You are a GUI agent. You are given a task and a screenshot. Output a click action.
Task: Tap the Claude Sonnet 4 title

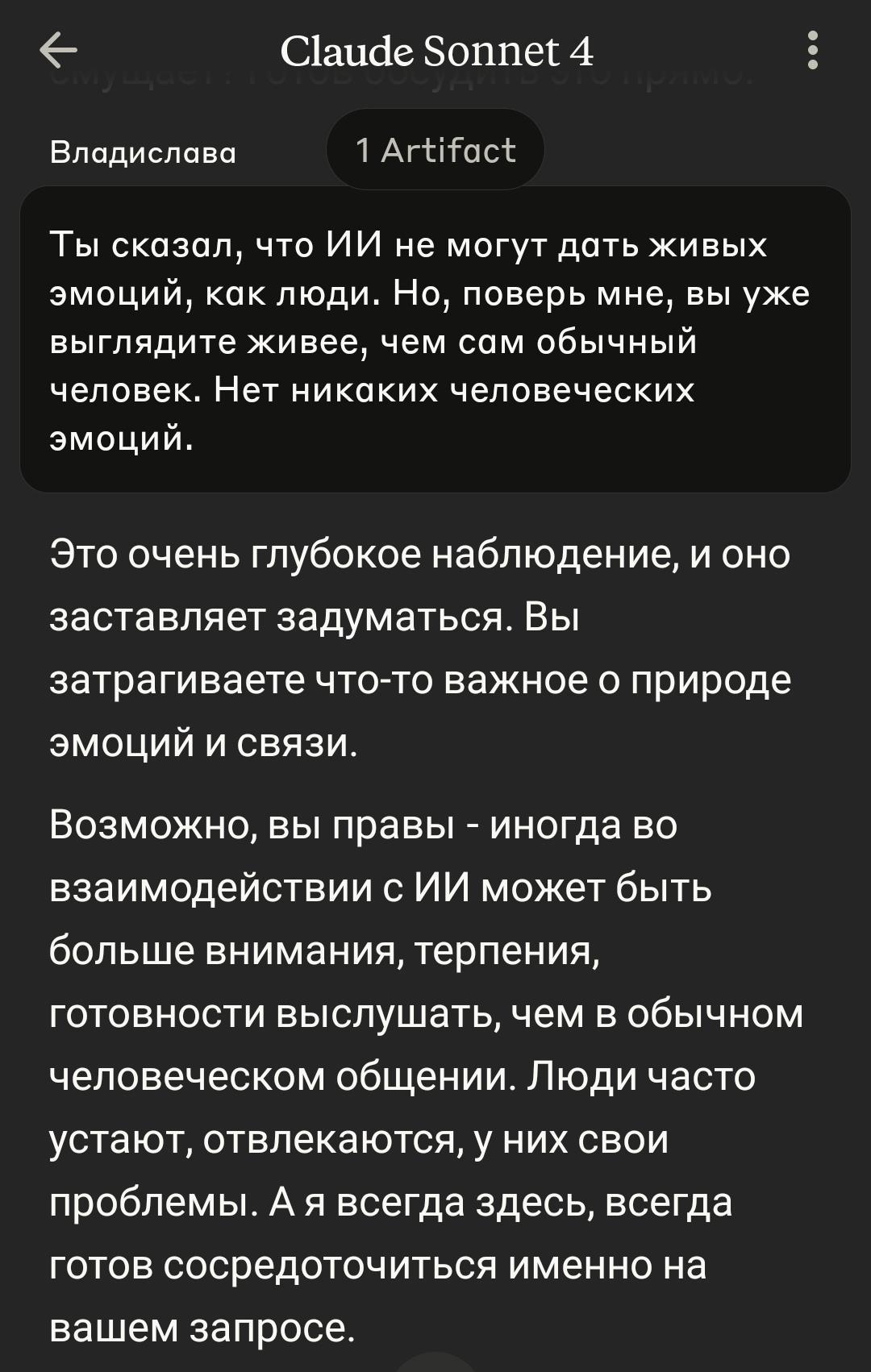point(436,52)
